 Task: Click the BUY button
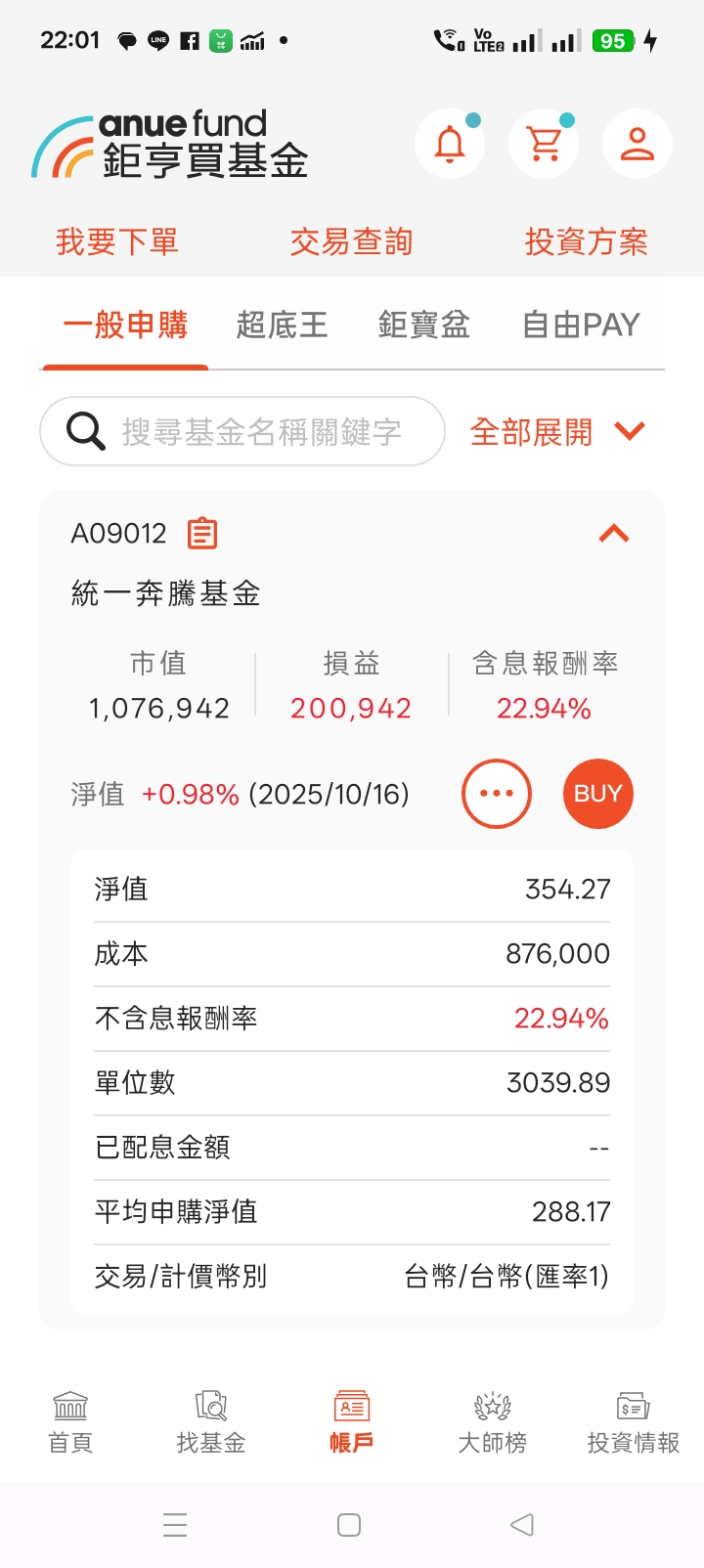click(597, 794)
